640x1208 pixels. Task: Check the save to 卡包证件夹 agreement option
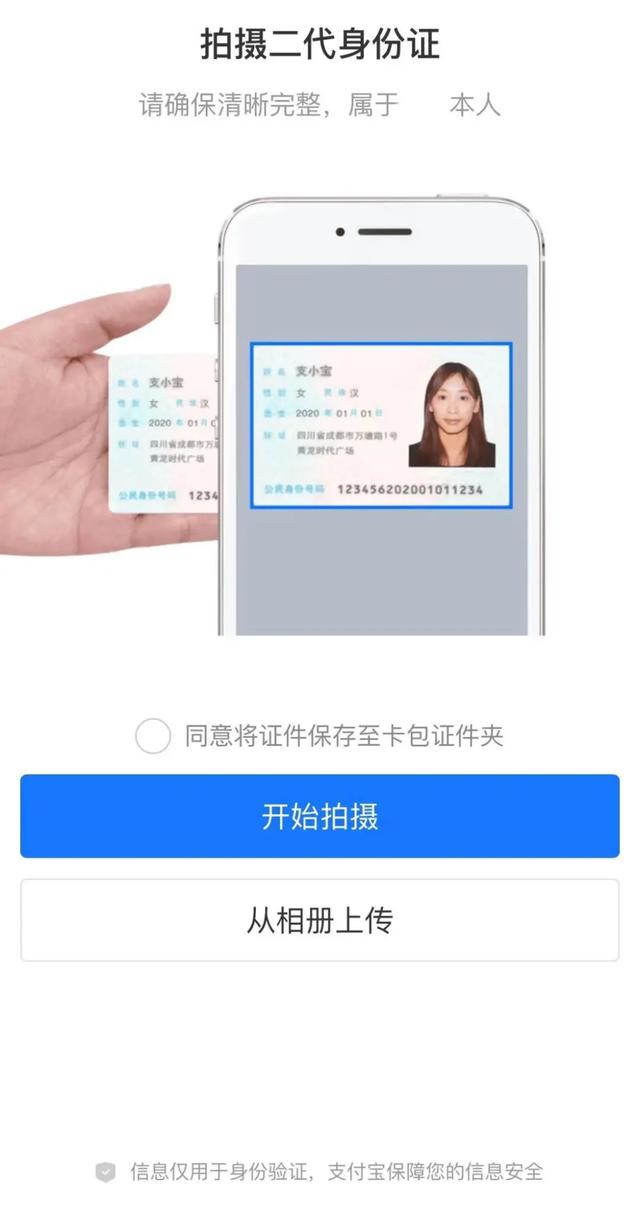click(x=153, y=737)
